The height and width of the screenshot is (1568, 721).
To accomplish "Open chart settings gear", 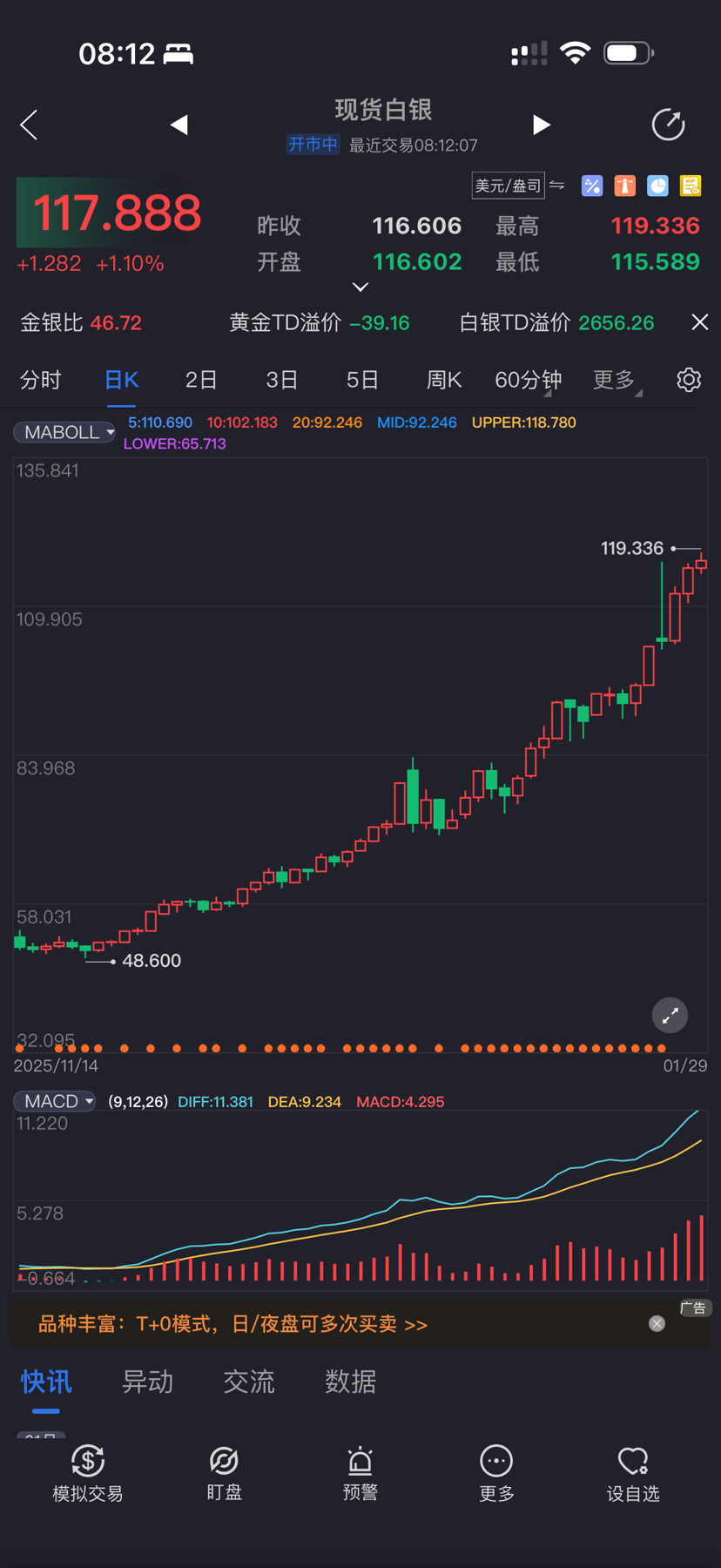I will 689,381.
